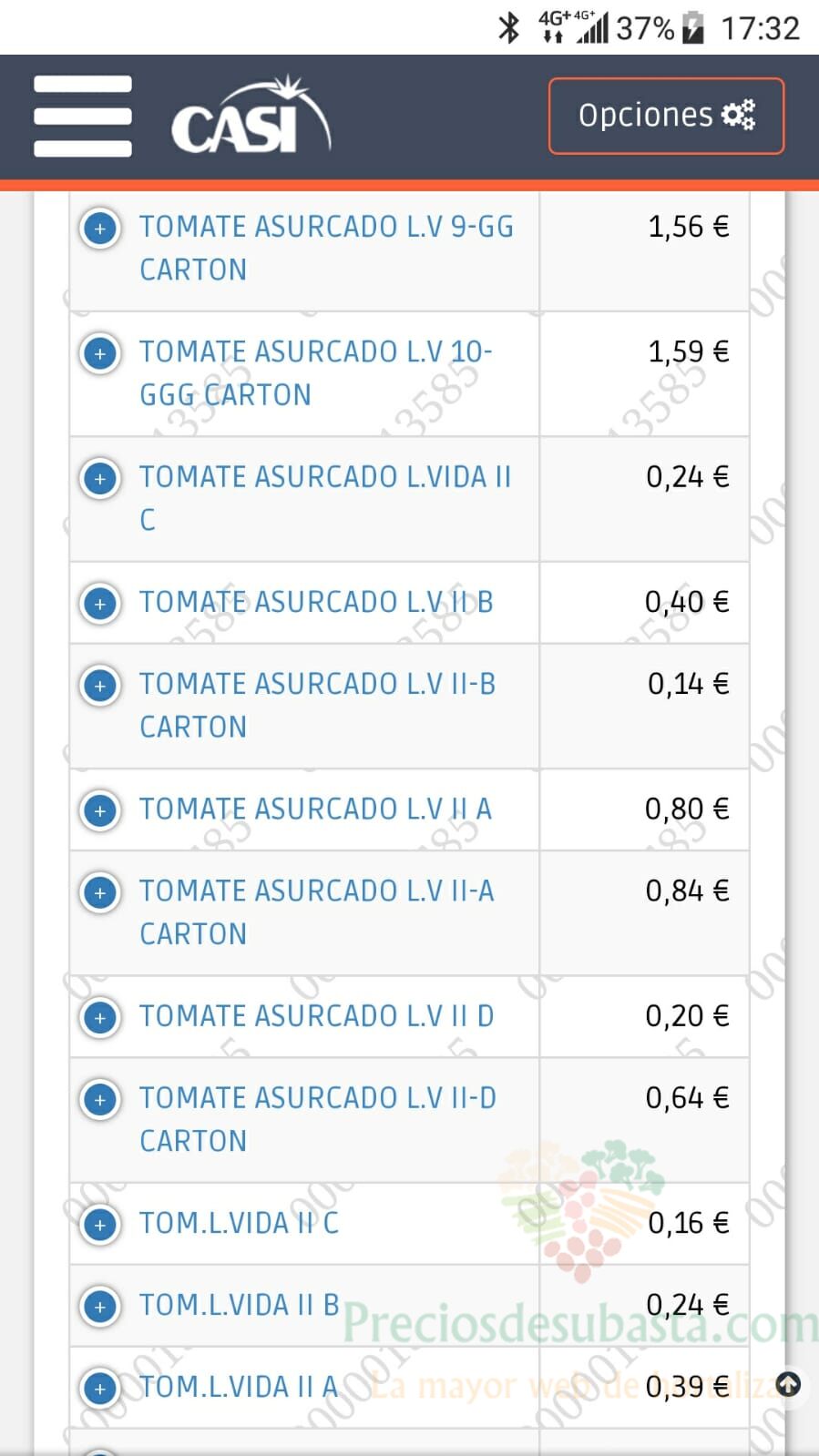Expand the TOMATE ASURCADO L.V II A row
819x1456 pixels.
point(100,809)
